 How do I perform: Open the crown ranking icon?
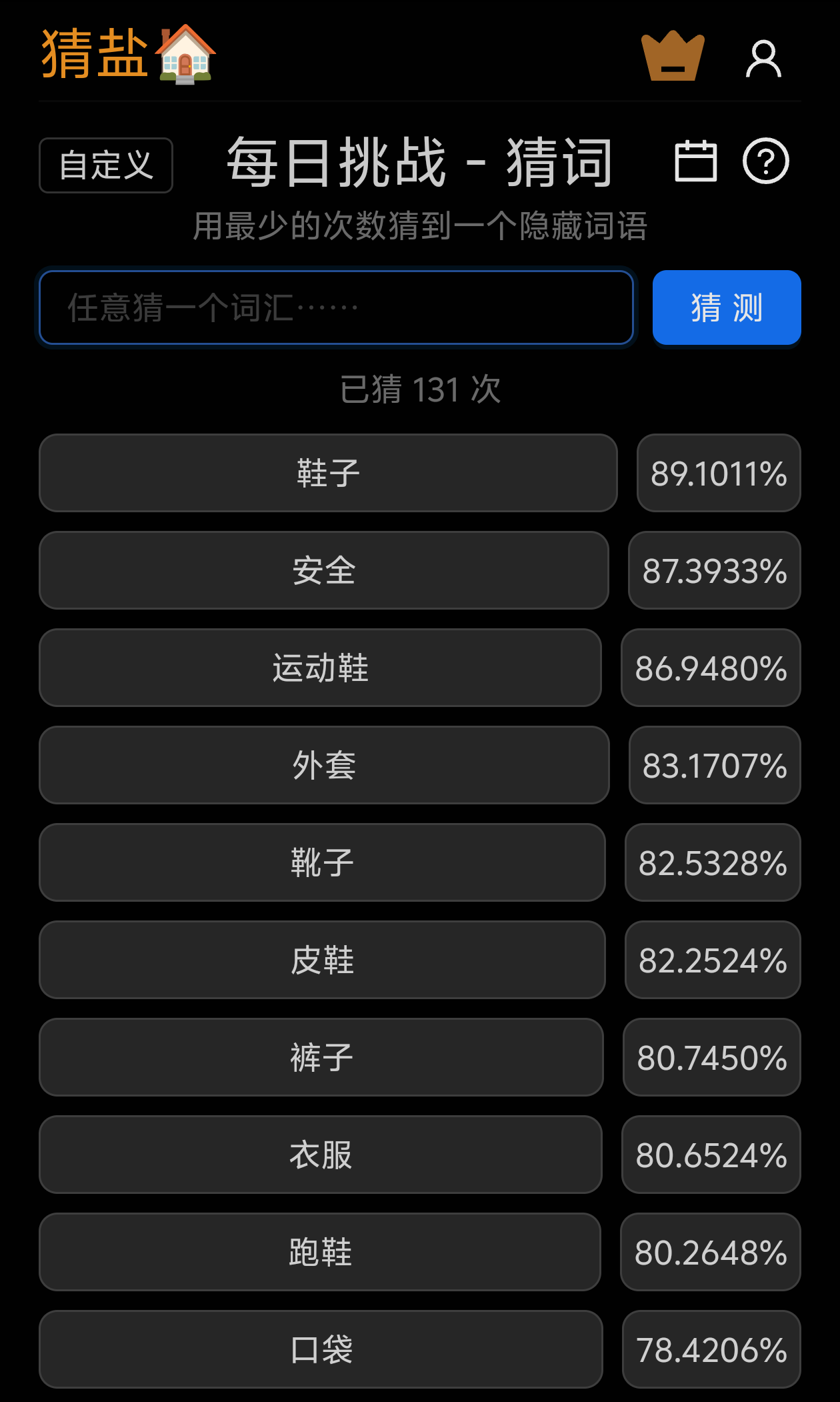pyautogui.click(x=672, y=57)
